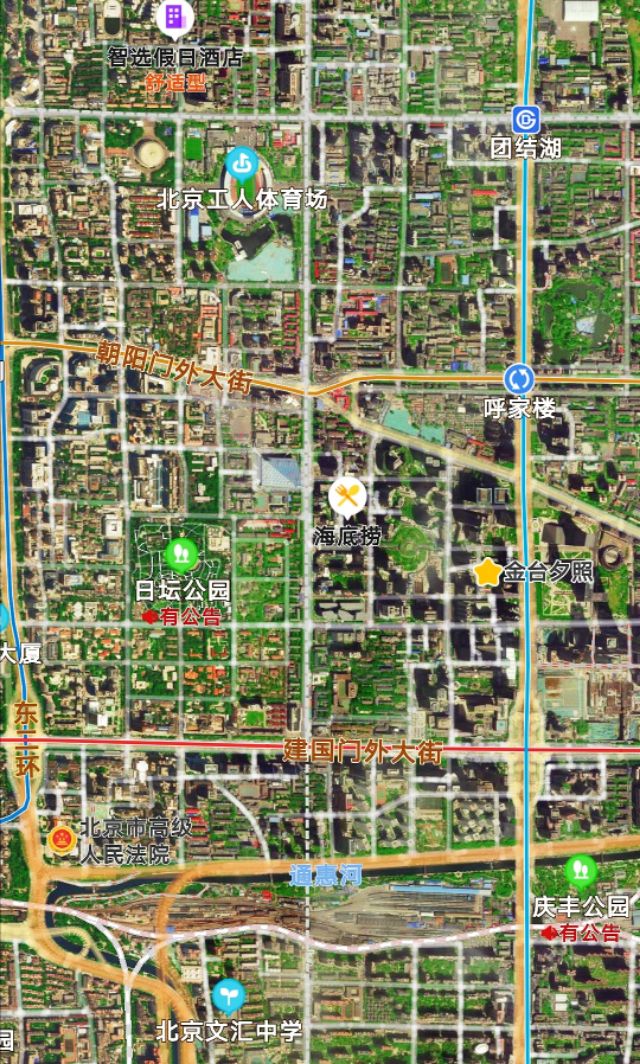The width and height of the screenshot is (640, 1064).
Task: Open the 庆丰公园 park marker
Action: (x=581, y=870)
